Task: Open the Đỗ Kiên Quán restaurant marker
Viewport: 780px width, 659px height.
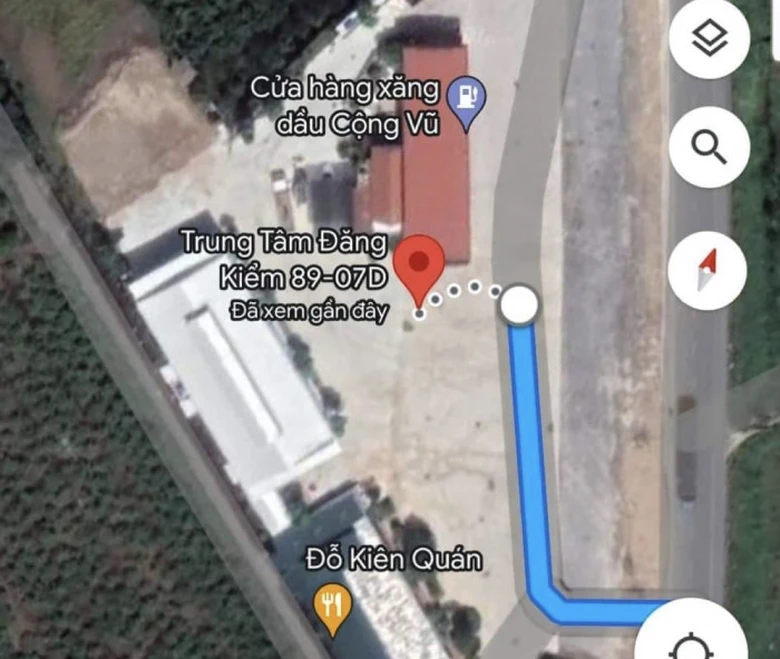Action: pos(332,607)
